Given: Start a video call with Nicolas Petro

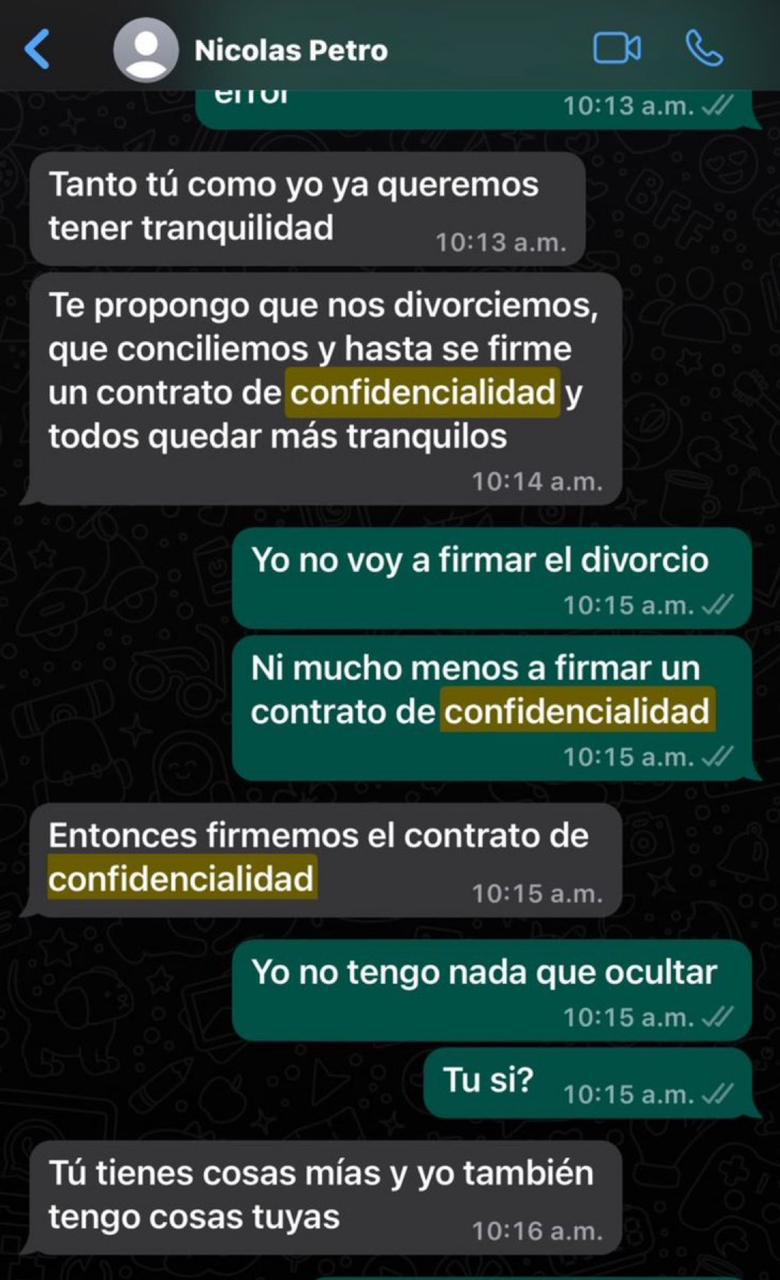Looking at the screenshot, I should (616, 48).
